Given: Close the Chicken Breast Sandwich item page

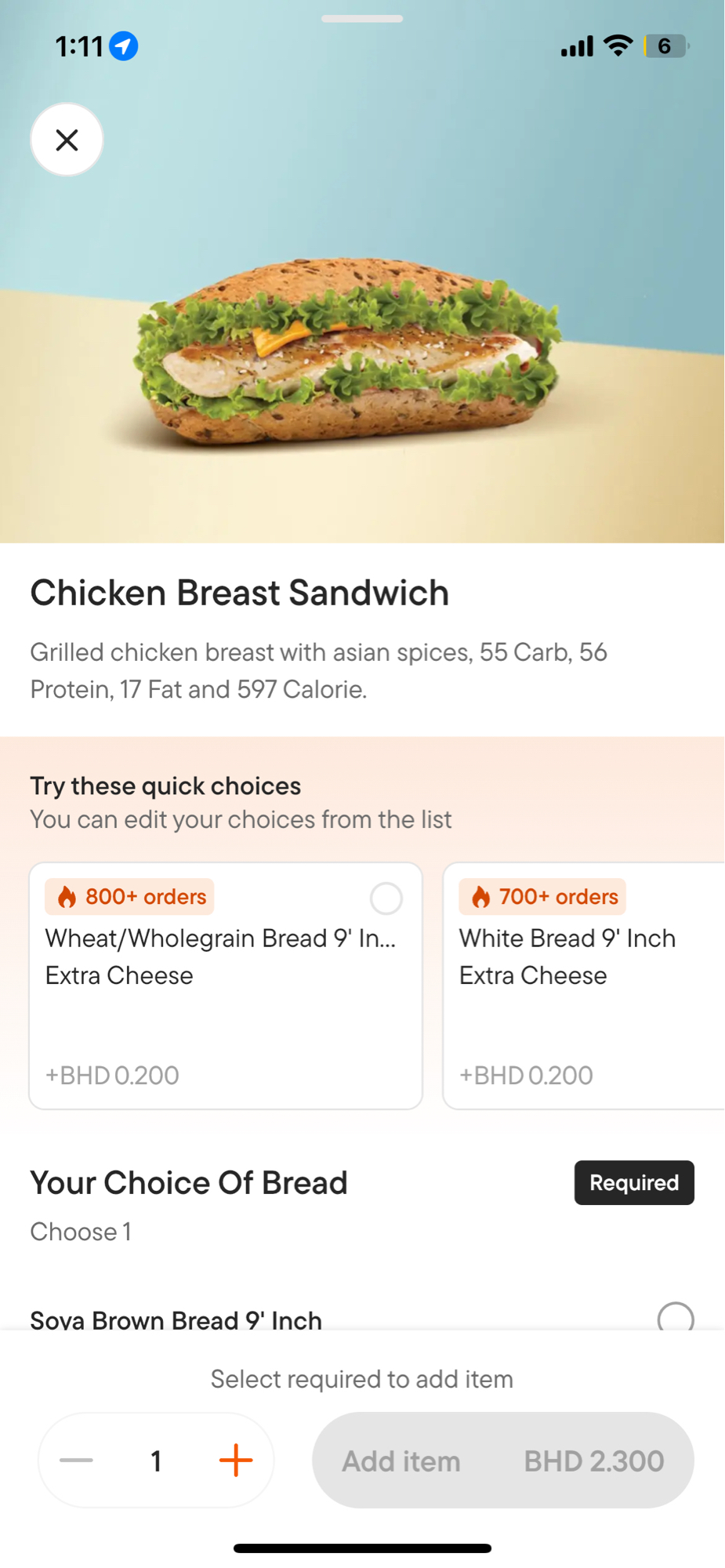Looking at the screenshot, I should pos(67,140).
